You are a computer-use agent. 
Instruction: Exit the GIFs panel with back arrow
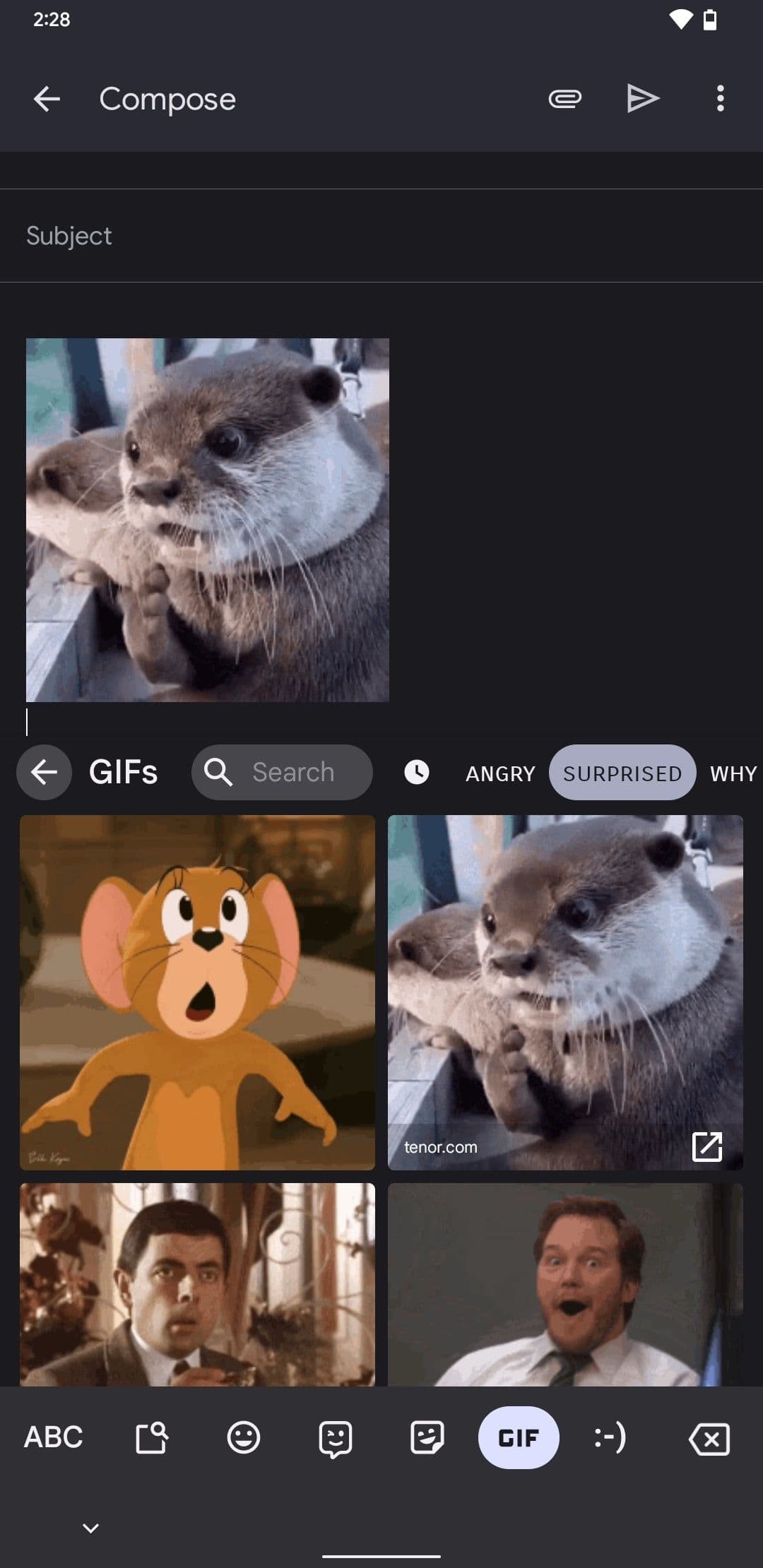tap(44, 772)
